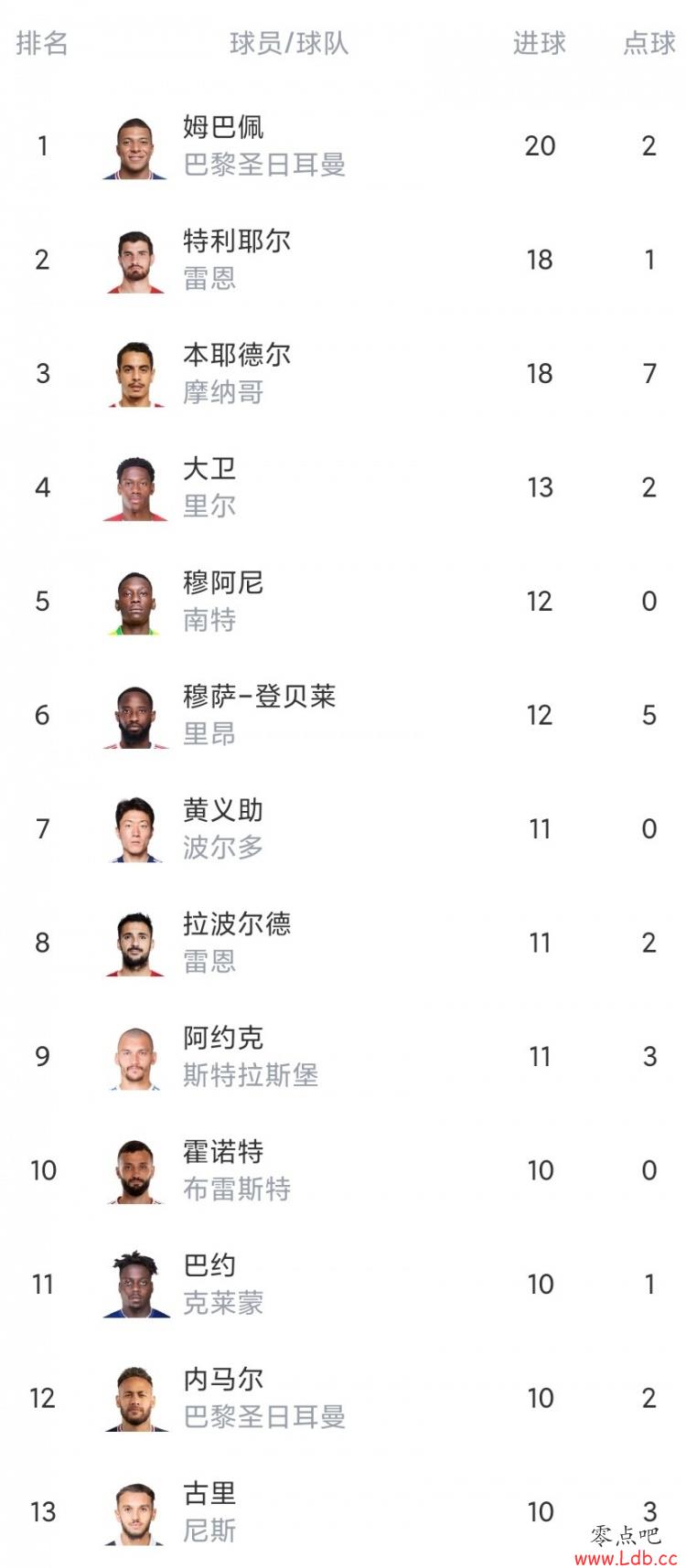Select 阿约克 of 斯特拉斯堡
The height and width of the screenshot is (1568, 686).
(343, 1056)
